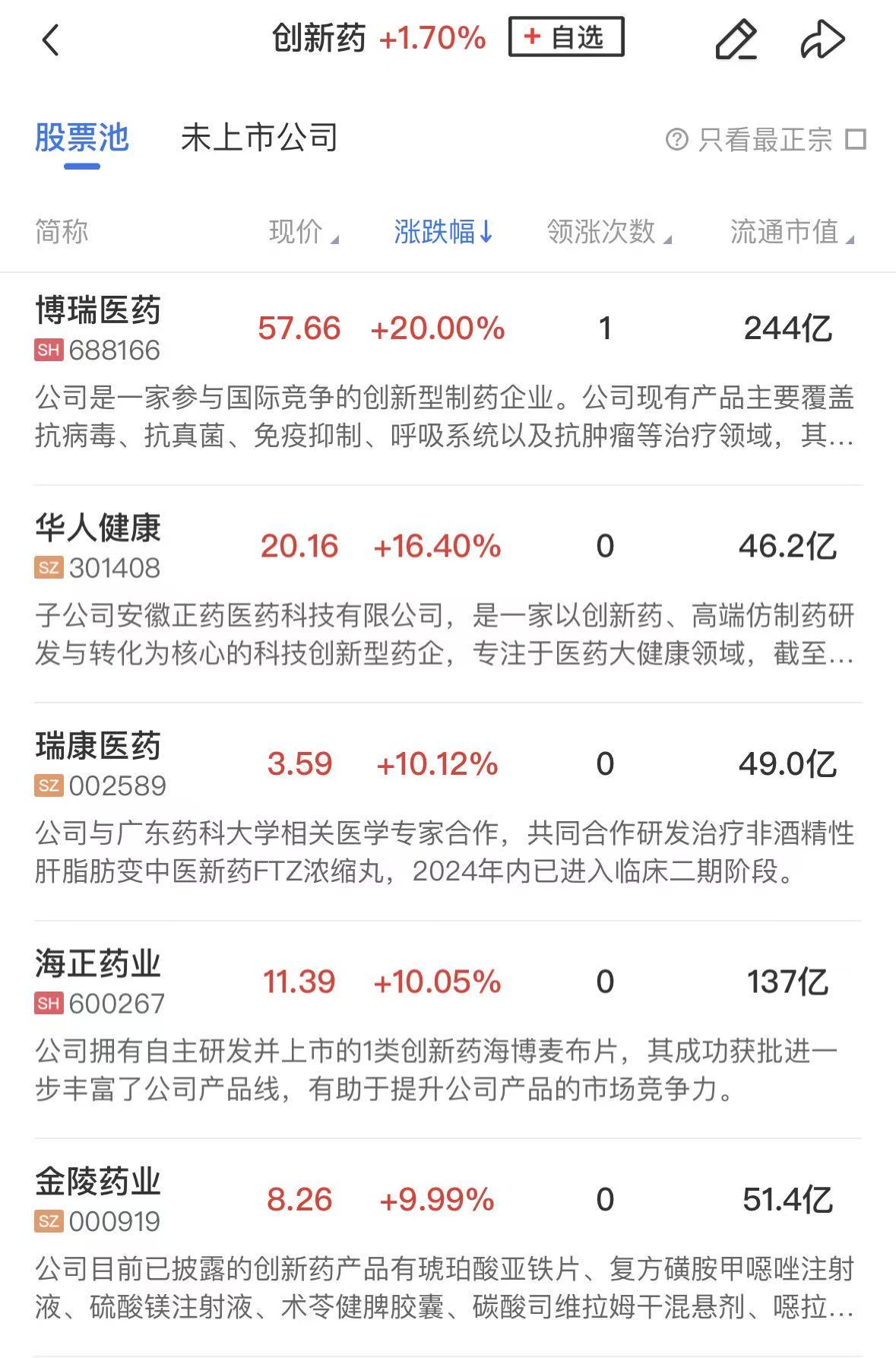The image size is (896, 1358).
Task: Tap the help icon beside 只看最正宗
Action: point(676,140)
